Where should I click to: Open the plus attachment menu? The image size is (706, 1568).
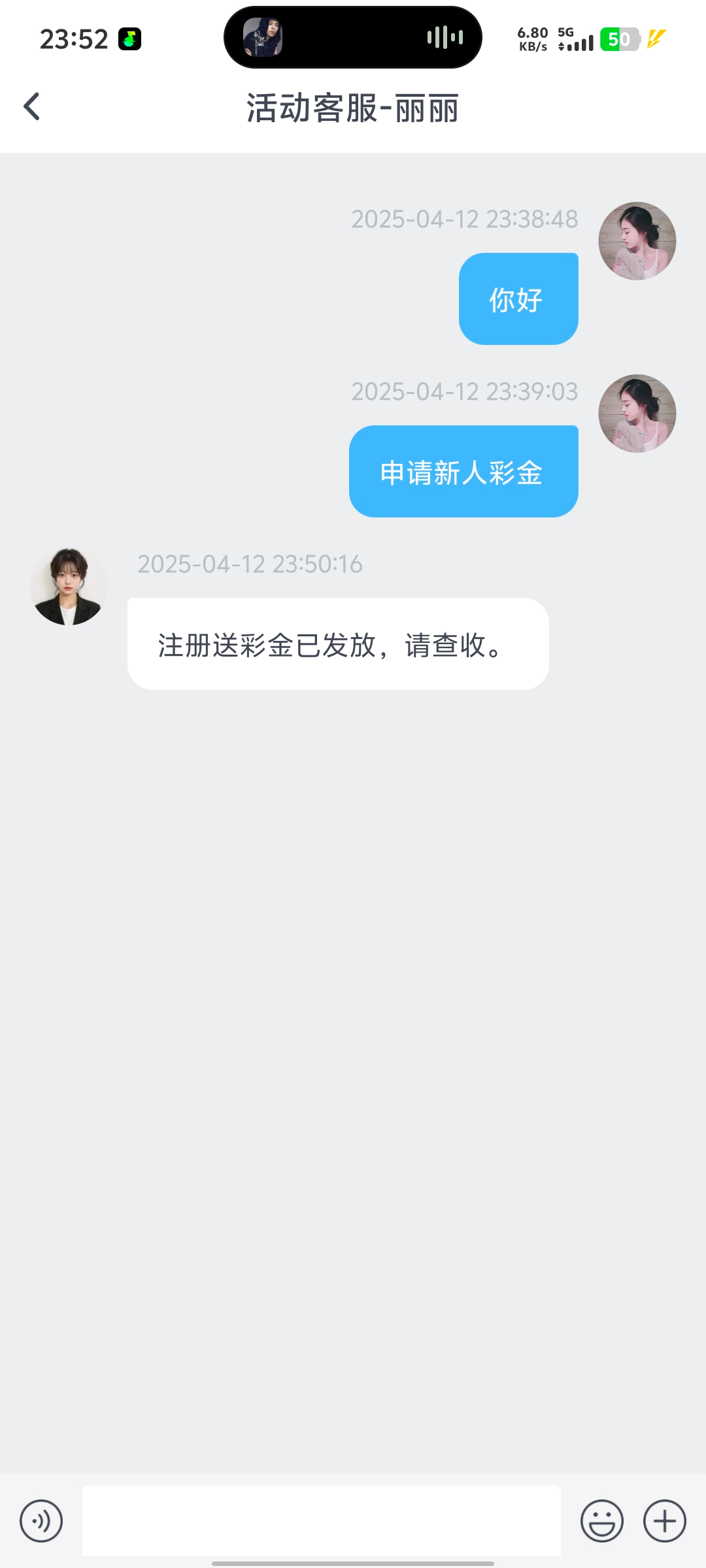[x=664, y=1520]
